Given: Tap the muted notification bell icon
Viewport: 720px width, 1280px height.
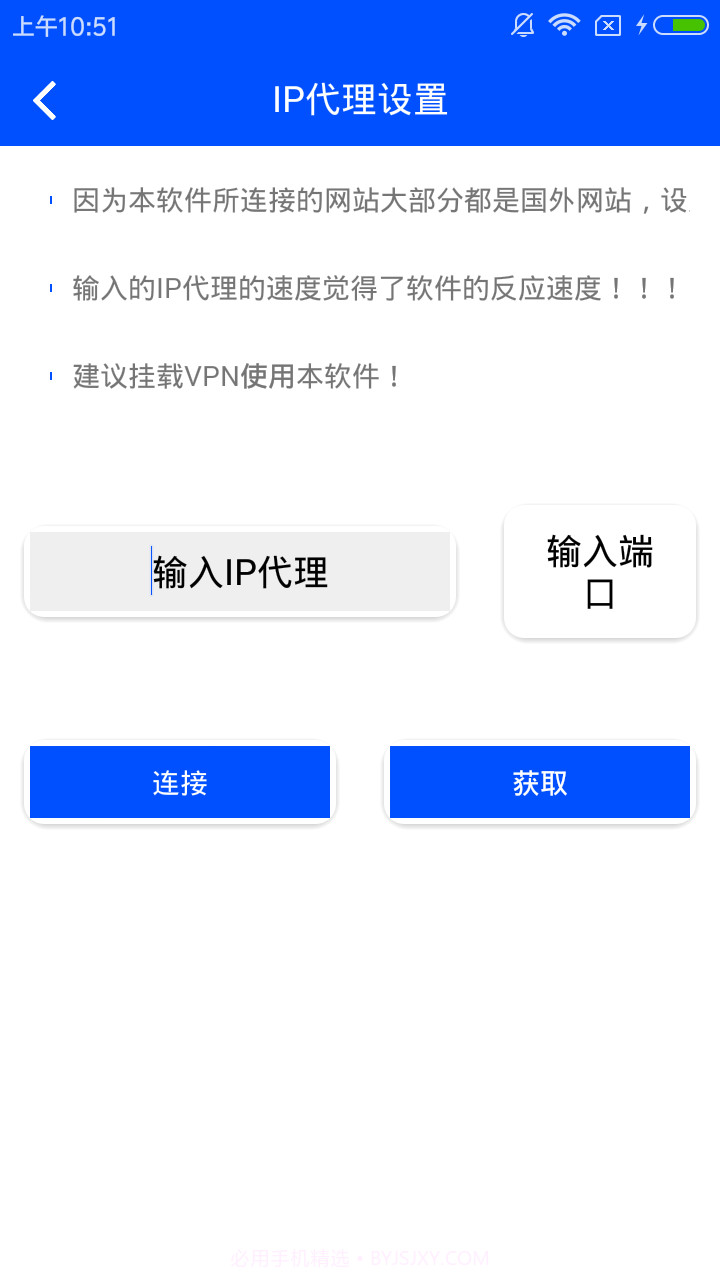Looking at the screenshot, I should pyautogui.click(x=521, y=25).
